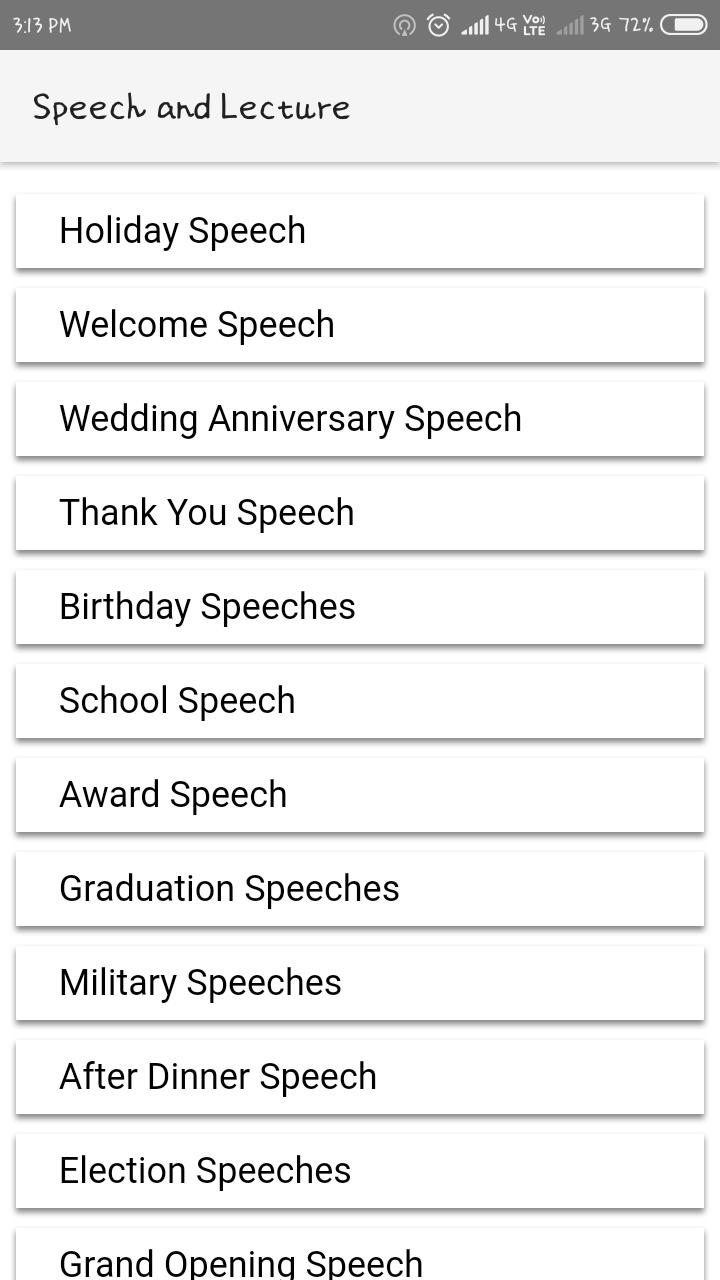Open After Dinner Speech
The width and height of the screenshot is (720, 1280).
click(x=360, y=1077)
